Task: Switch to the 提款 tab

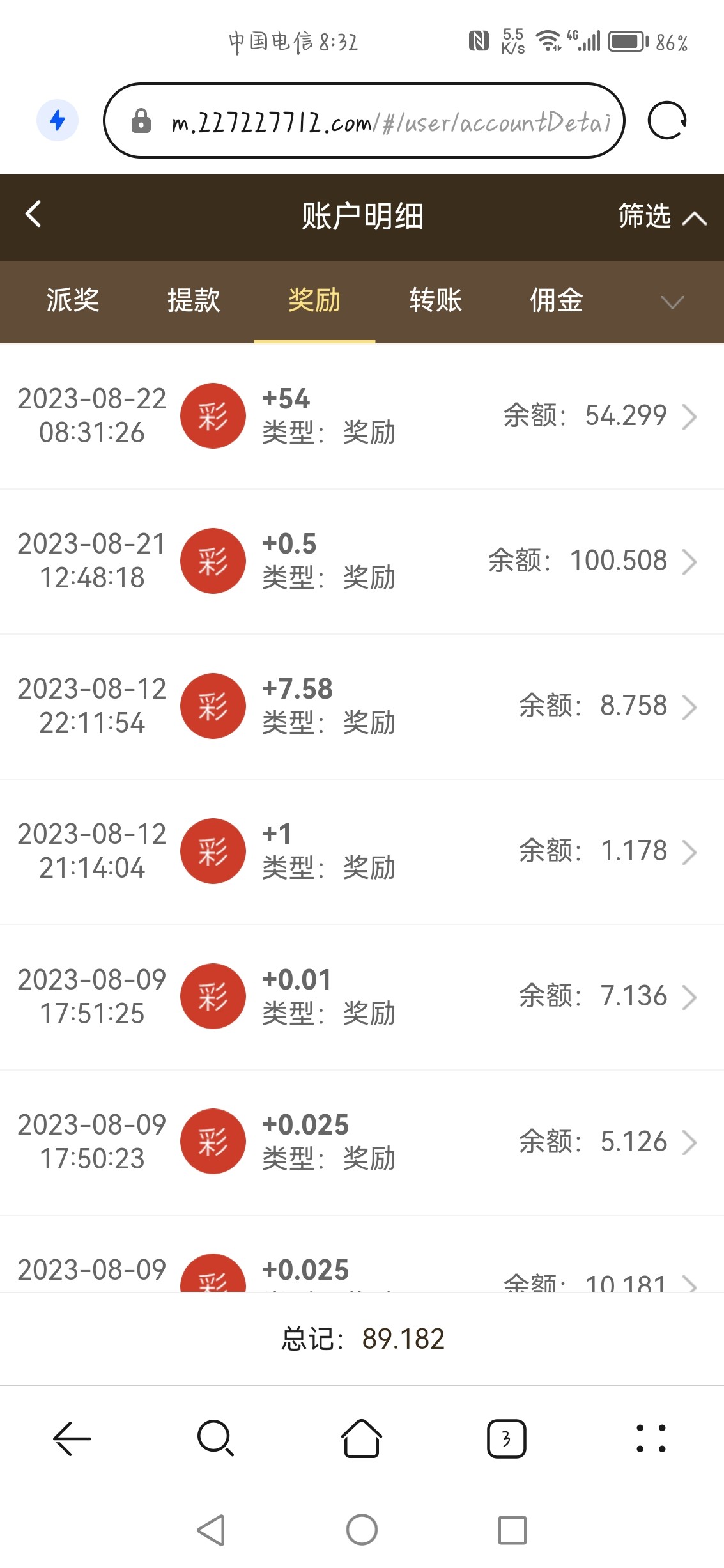Action: tap(194, 300)
